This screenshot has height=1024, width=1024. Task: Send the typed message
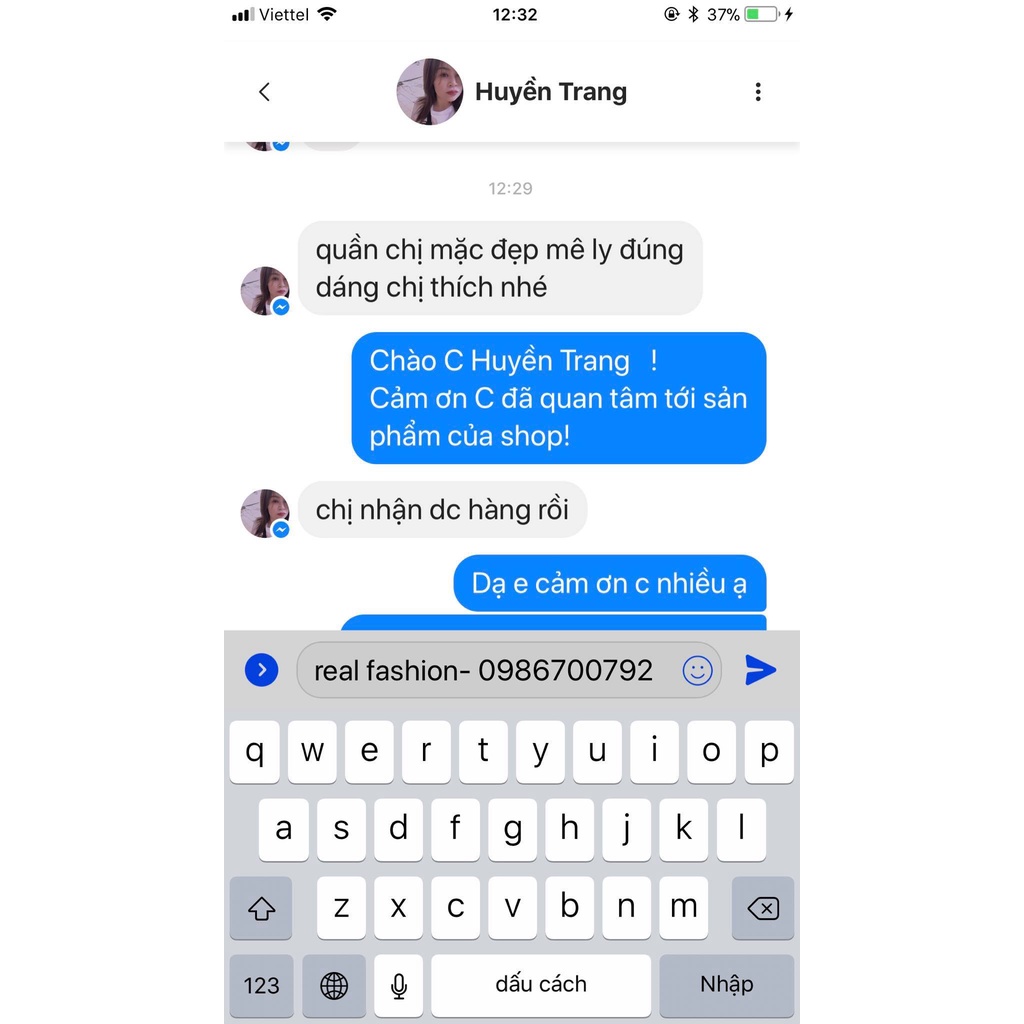(x=760, y=670)
